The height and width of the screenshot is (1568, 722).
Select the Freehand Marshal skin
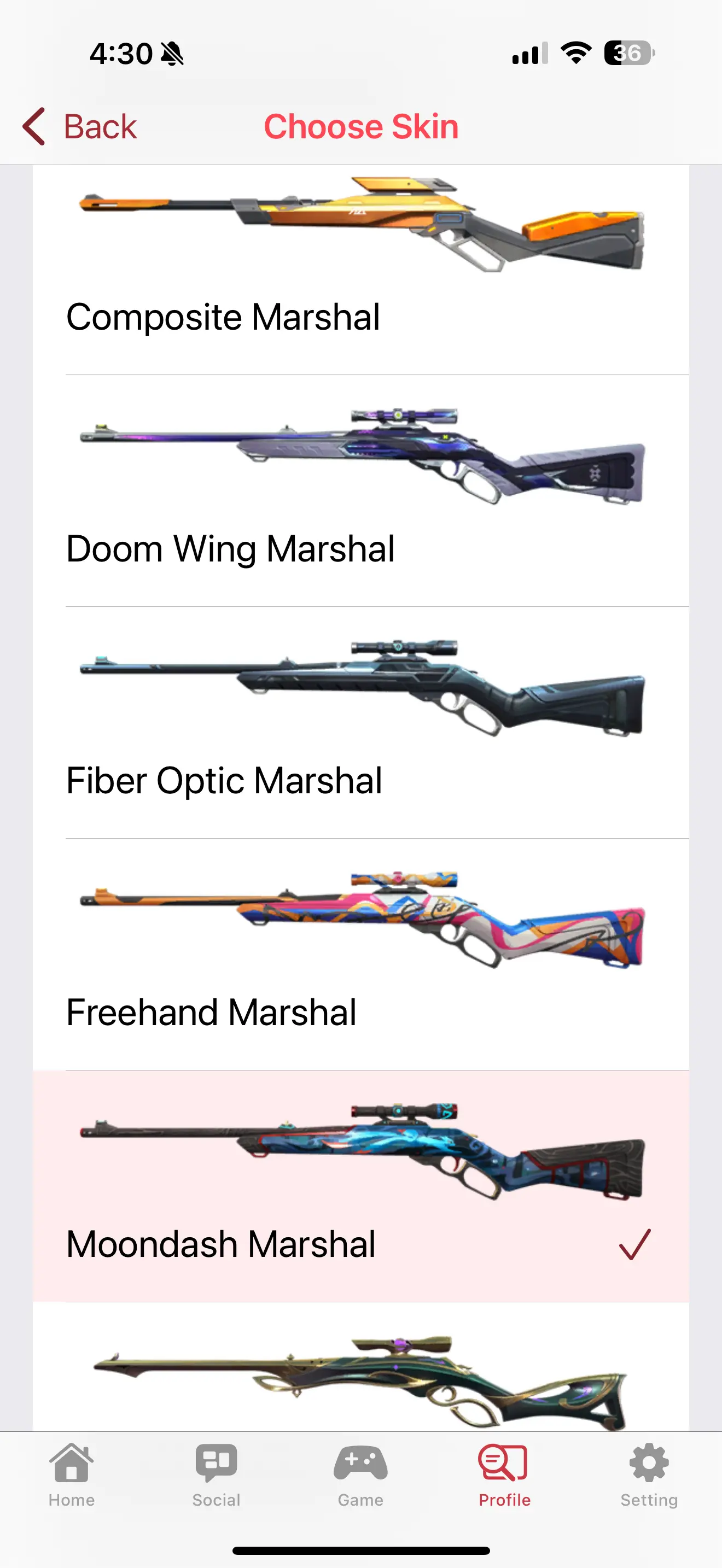(x=360, y=956)
